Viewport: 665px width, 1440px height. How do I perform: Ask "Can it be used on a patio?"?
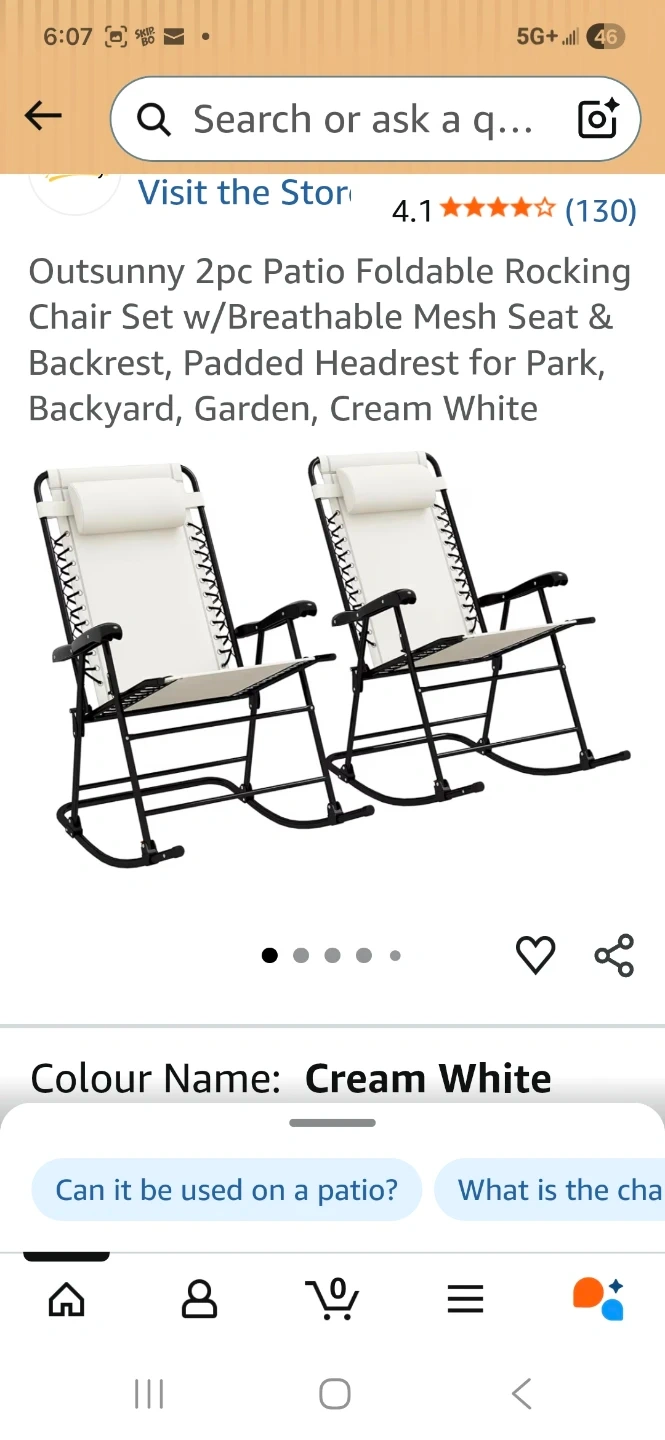227,1190
